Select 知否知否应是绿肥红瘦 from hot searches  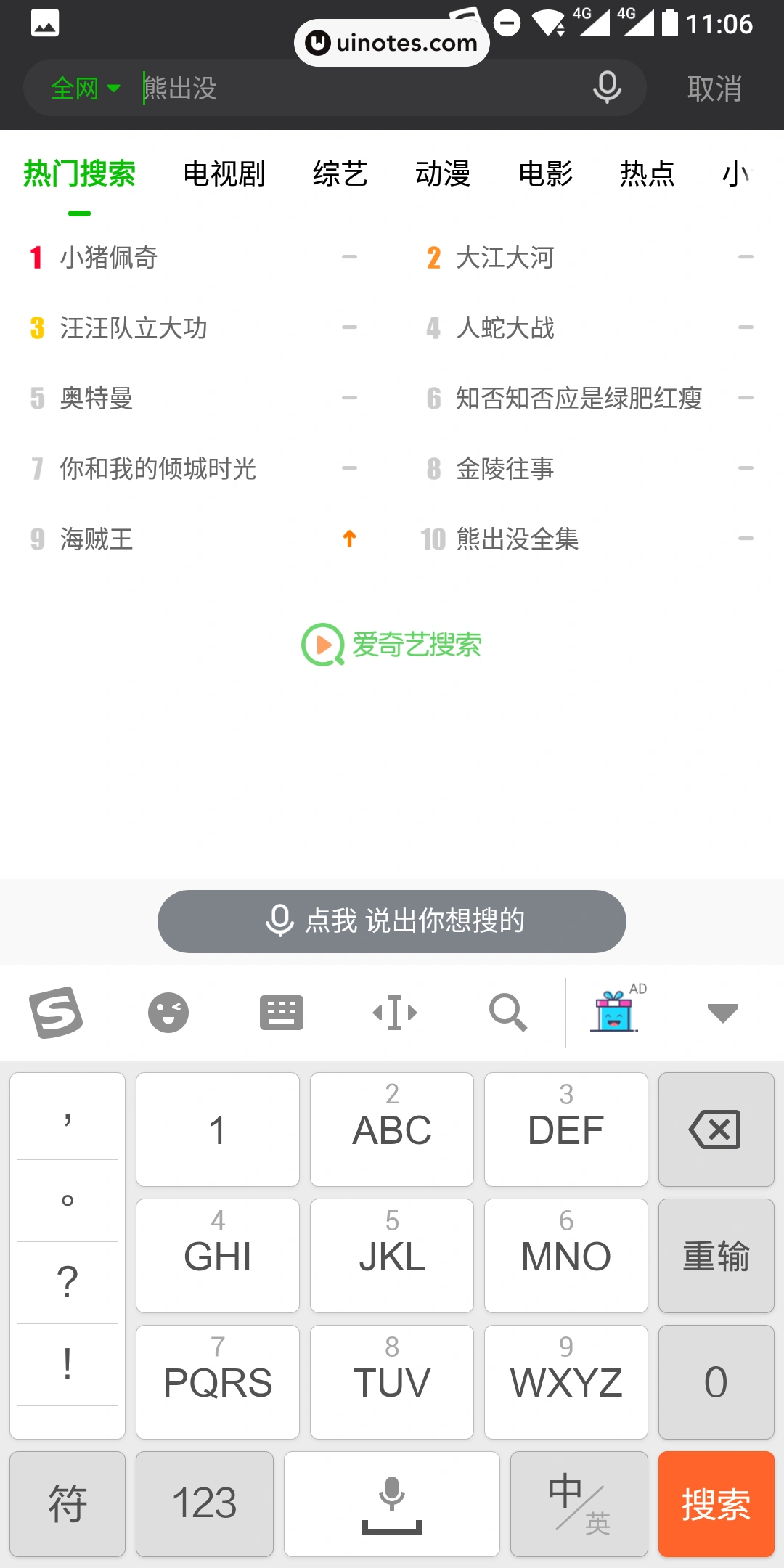(579, 399)
